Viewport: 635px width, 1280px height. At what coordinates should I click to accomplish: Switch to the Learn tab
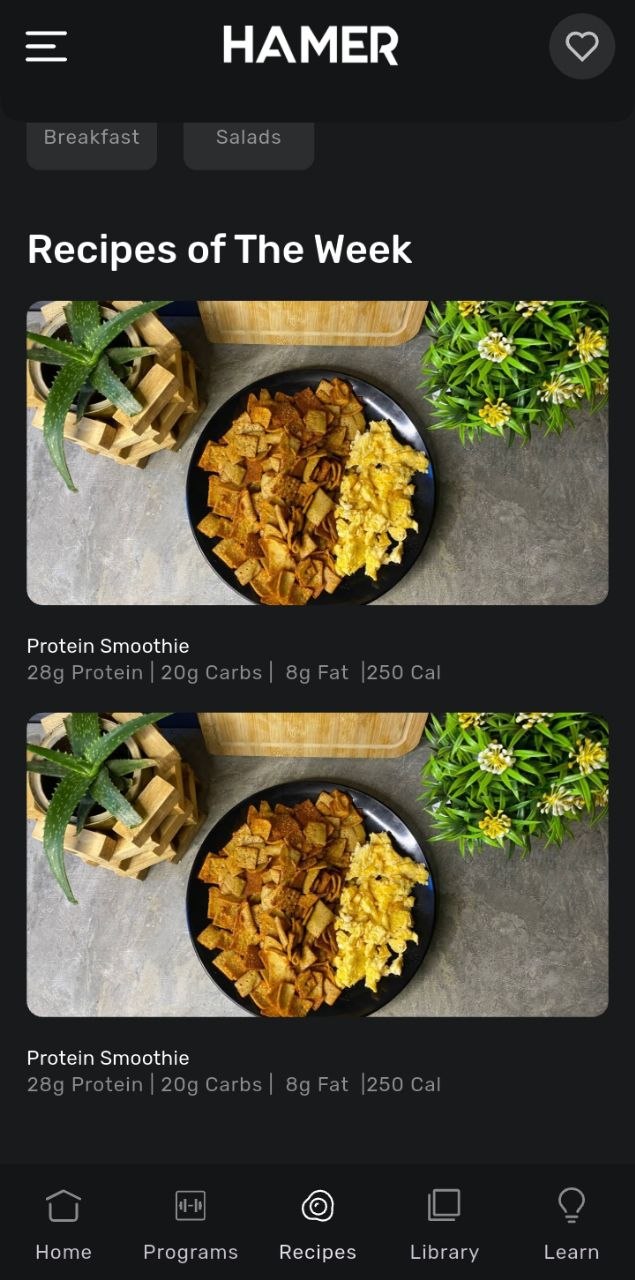(x=571, y=1224)
